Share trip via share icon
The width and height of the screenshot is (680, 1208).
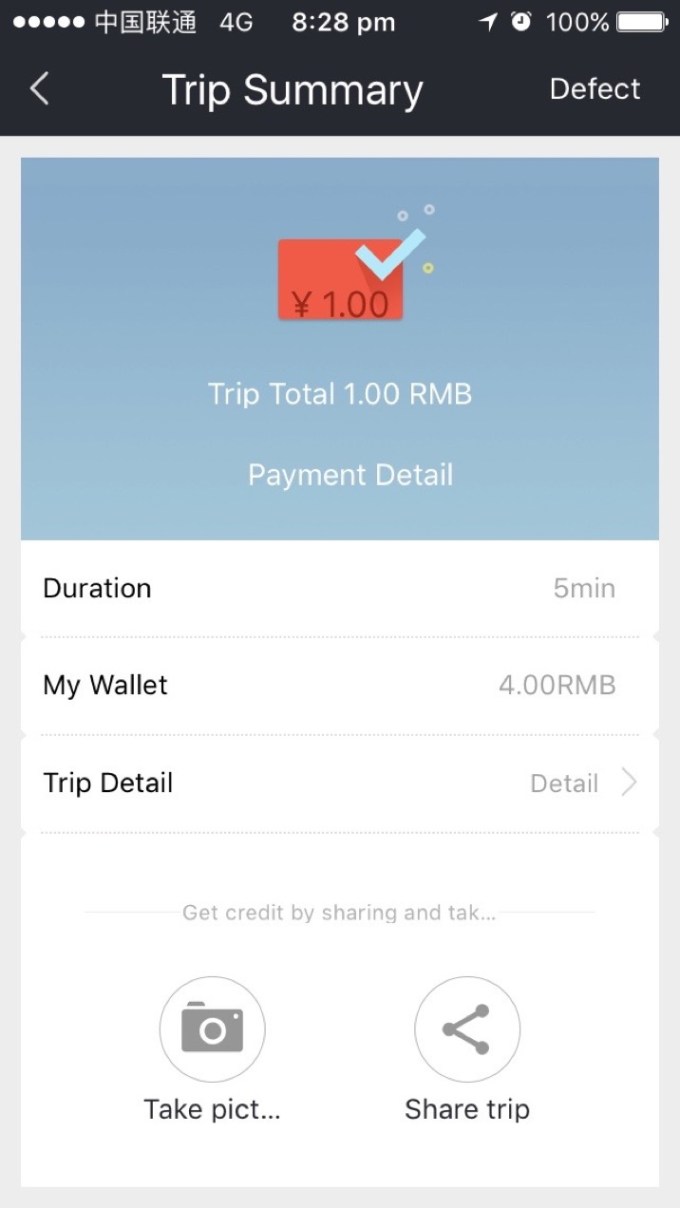point(467,1029)
